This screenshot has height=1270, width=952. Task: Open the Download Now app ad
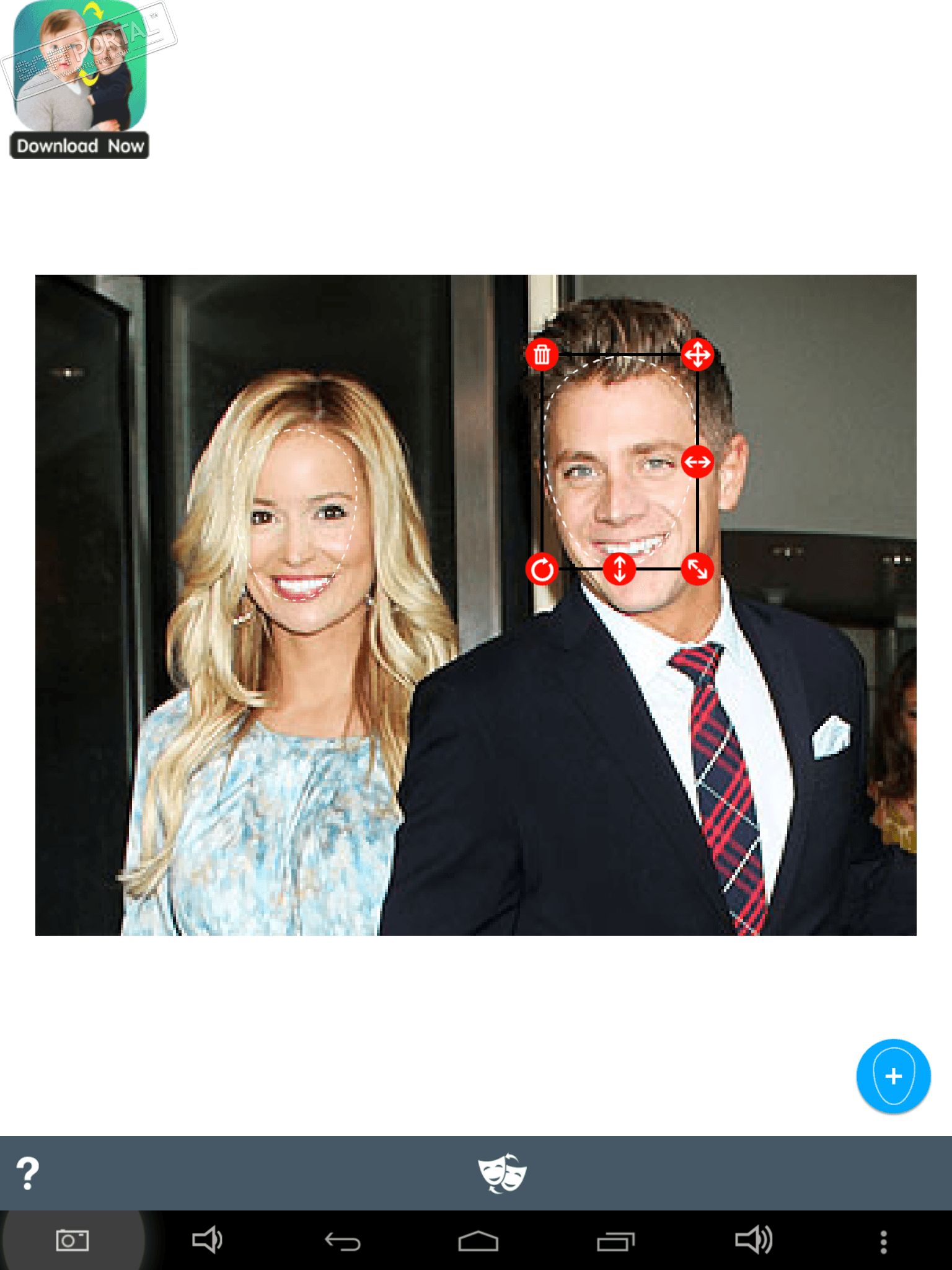coord(79,81)
